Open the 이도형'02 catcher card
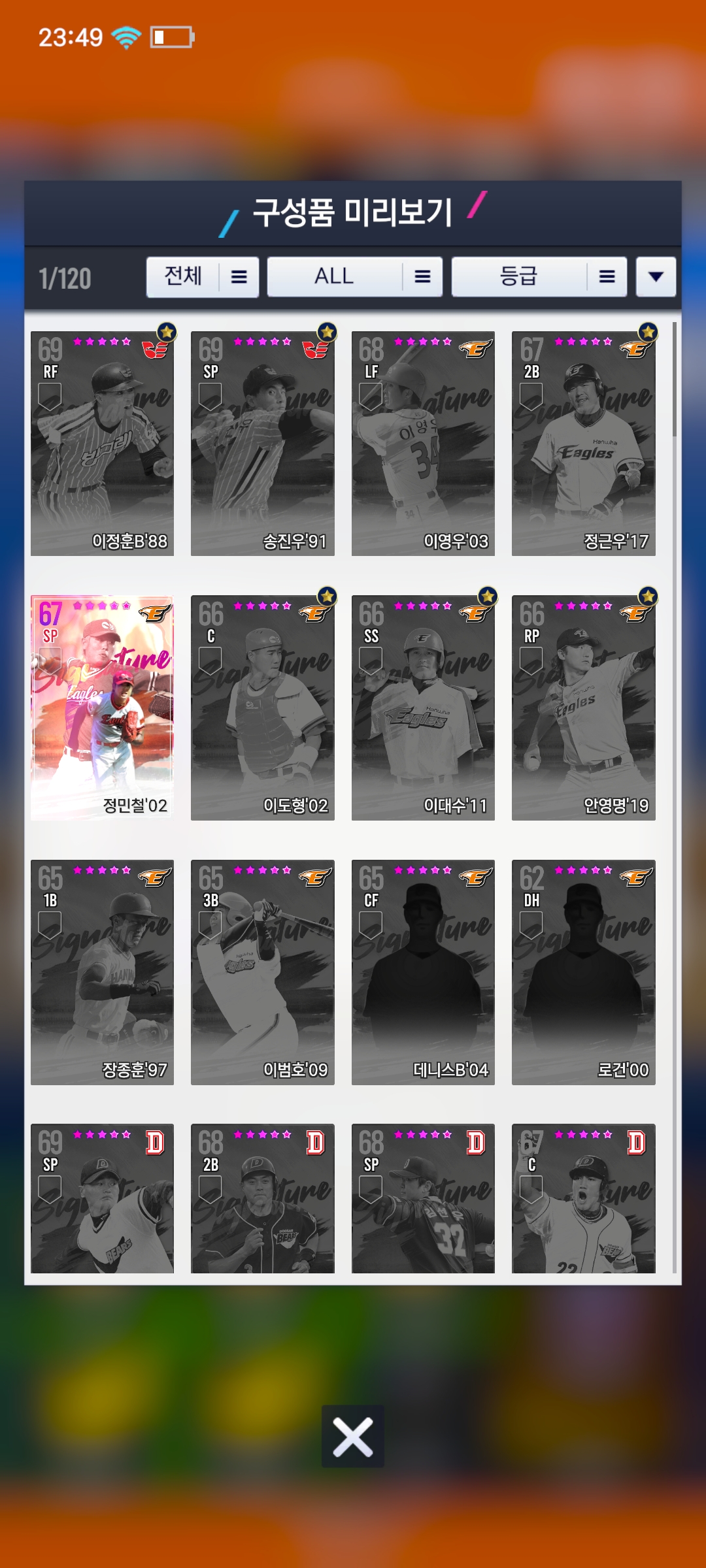 [x=263, y=708]
